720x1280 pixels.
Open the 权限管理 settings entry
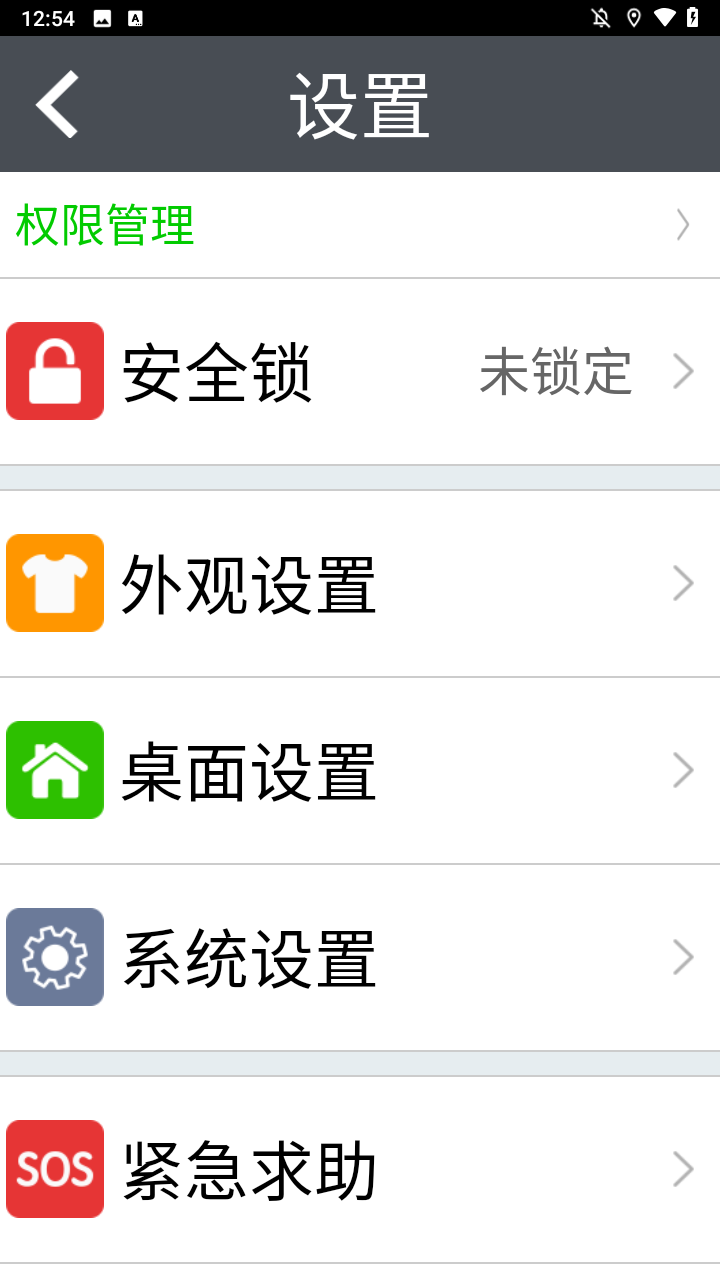[x=104, y=225]
